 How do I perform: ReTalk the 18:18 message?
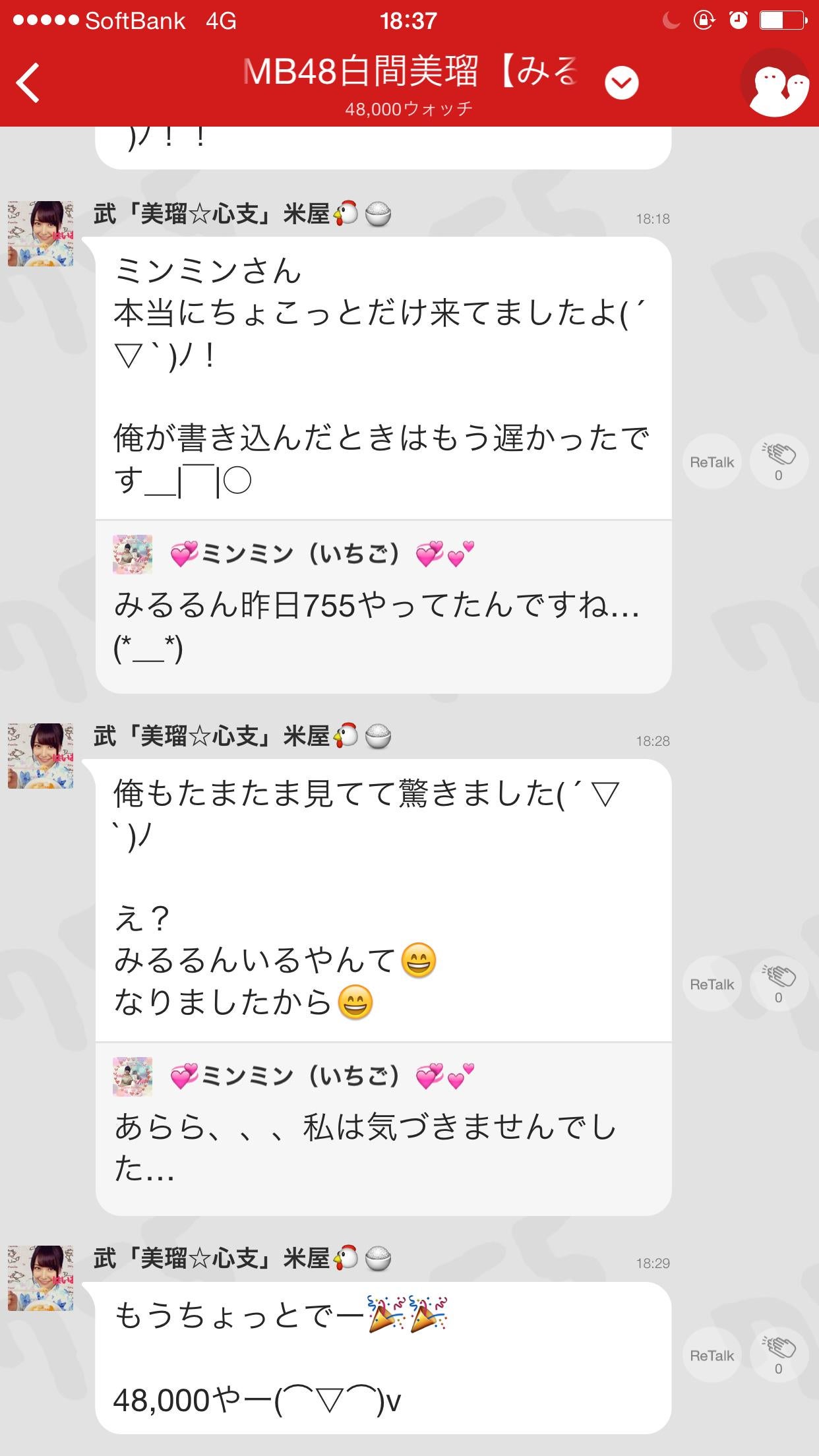[x=712, y=462]
